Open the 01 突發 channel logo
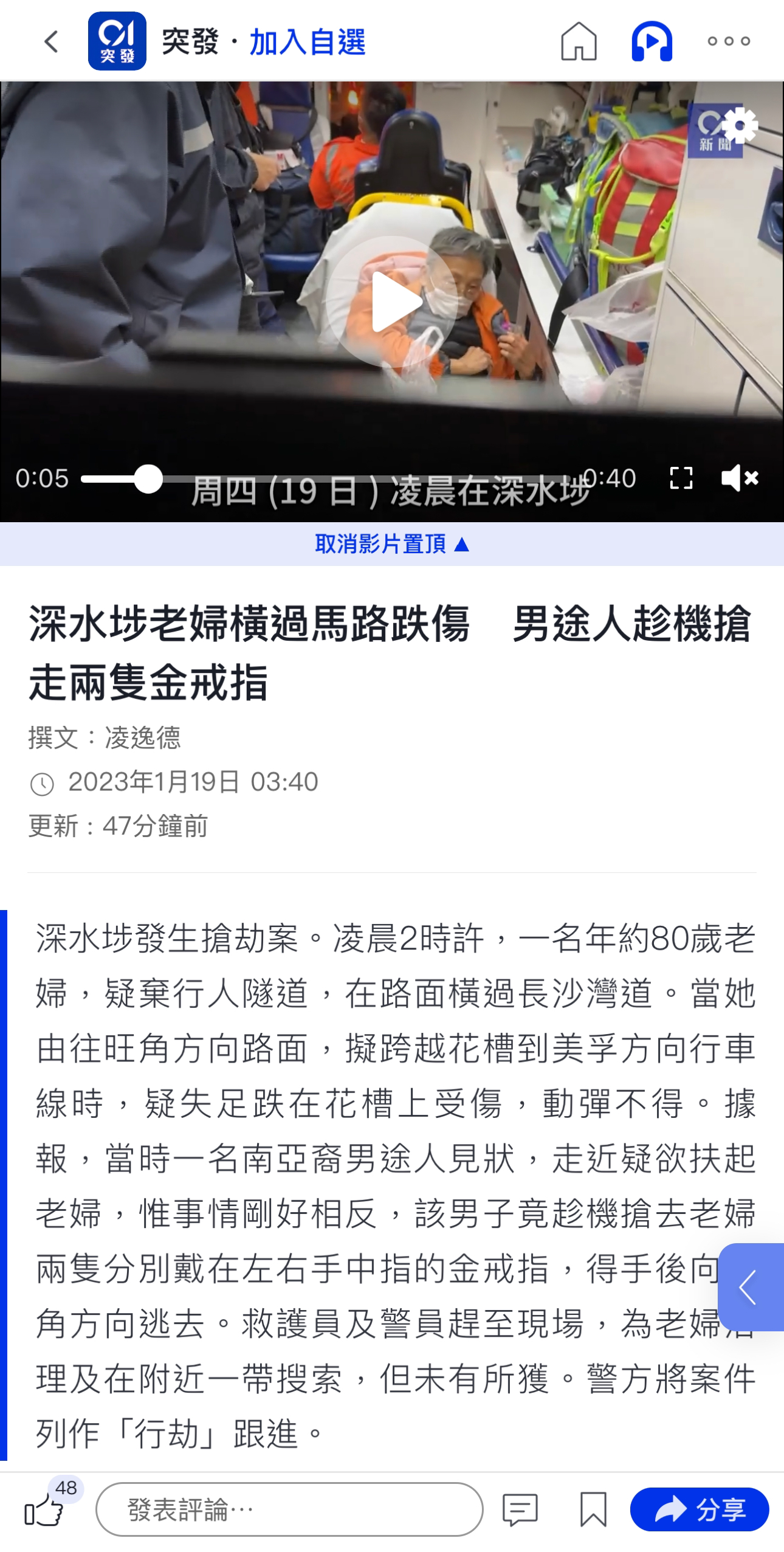 (x=117, y=41)
